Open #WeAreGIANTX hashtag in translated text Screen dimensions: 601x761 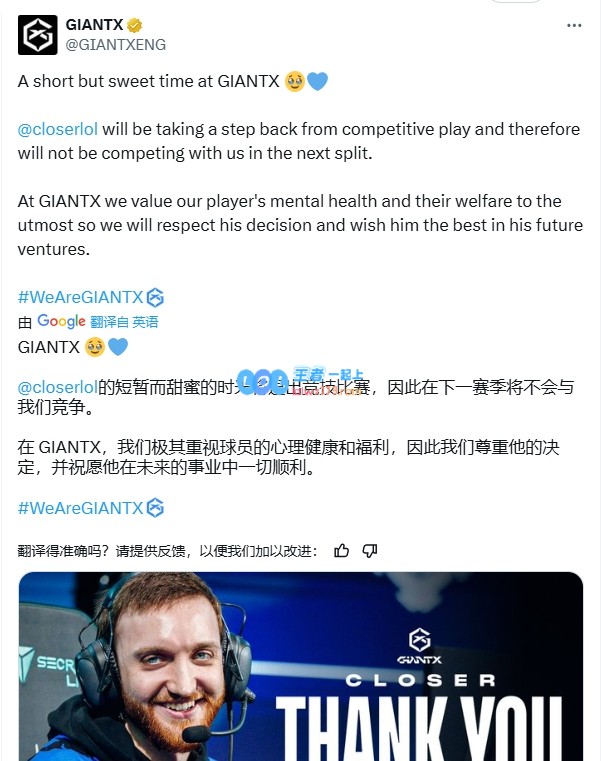[x=80, y=508]
